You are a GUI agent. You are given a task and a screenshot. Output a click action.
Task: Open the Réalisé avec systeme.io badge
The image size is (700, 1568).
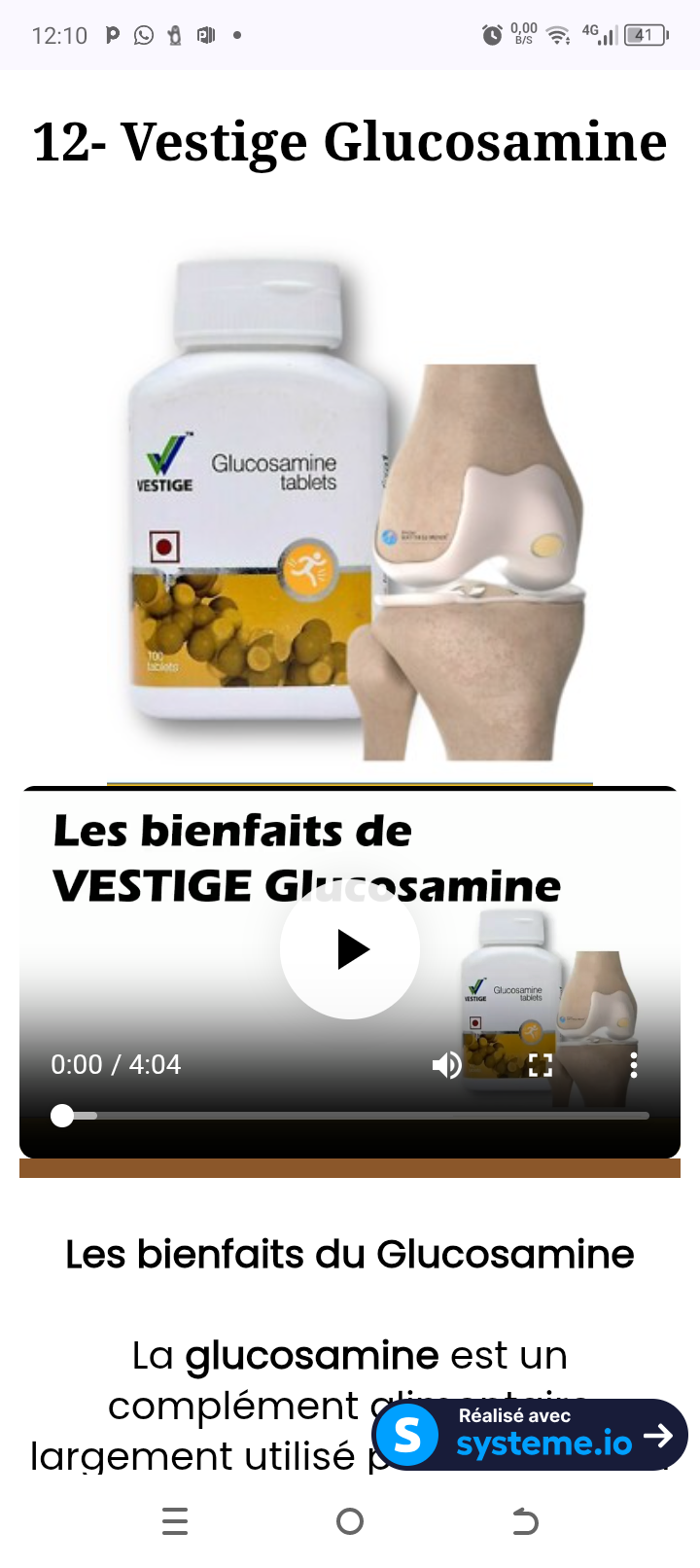(x=531, y=1435)
